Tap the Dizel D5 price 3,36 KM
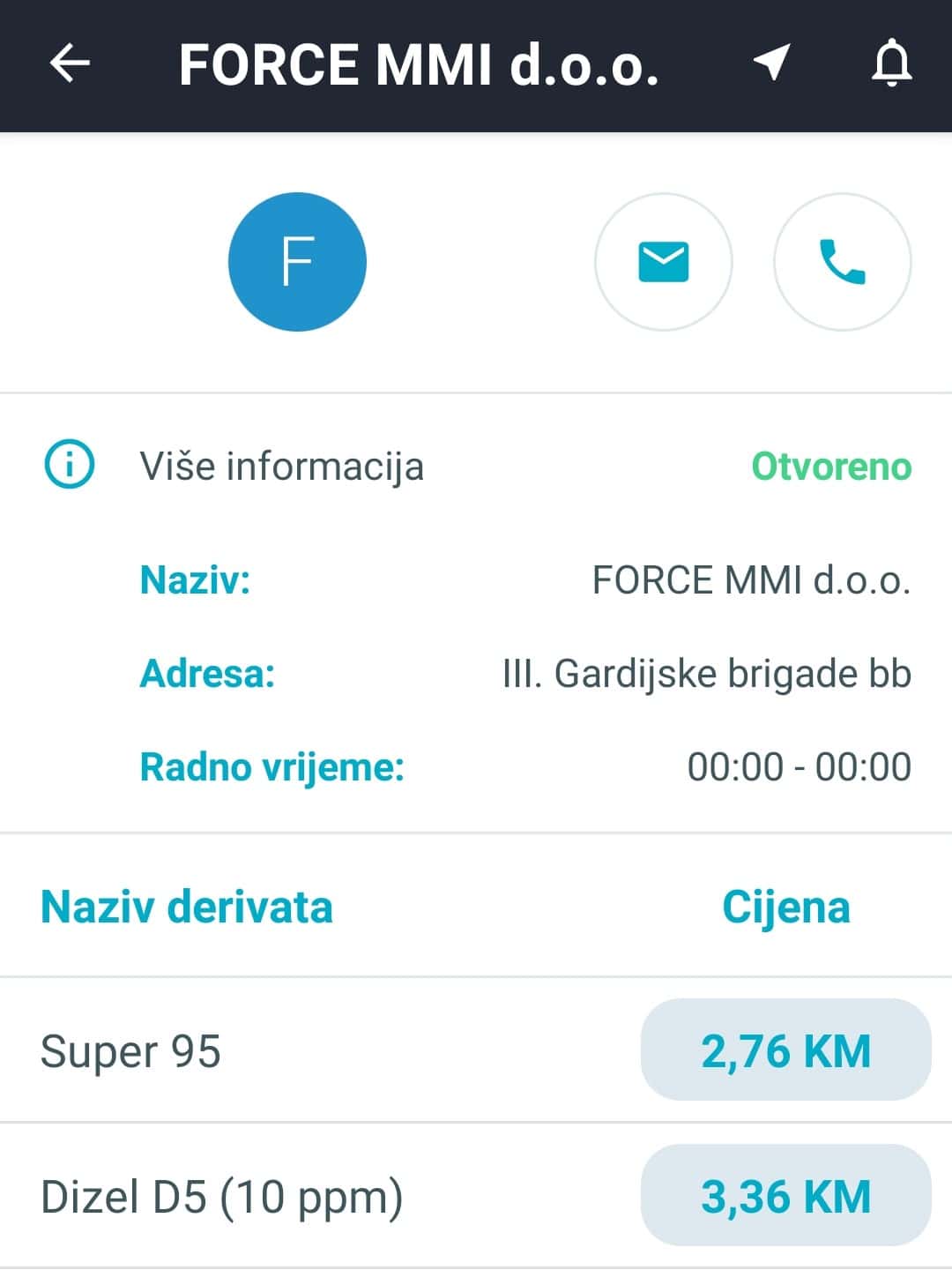The height and width of the screenshot is (1270, 952). click(785, 1196)
